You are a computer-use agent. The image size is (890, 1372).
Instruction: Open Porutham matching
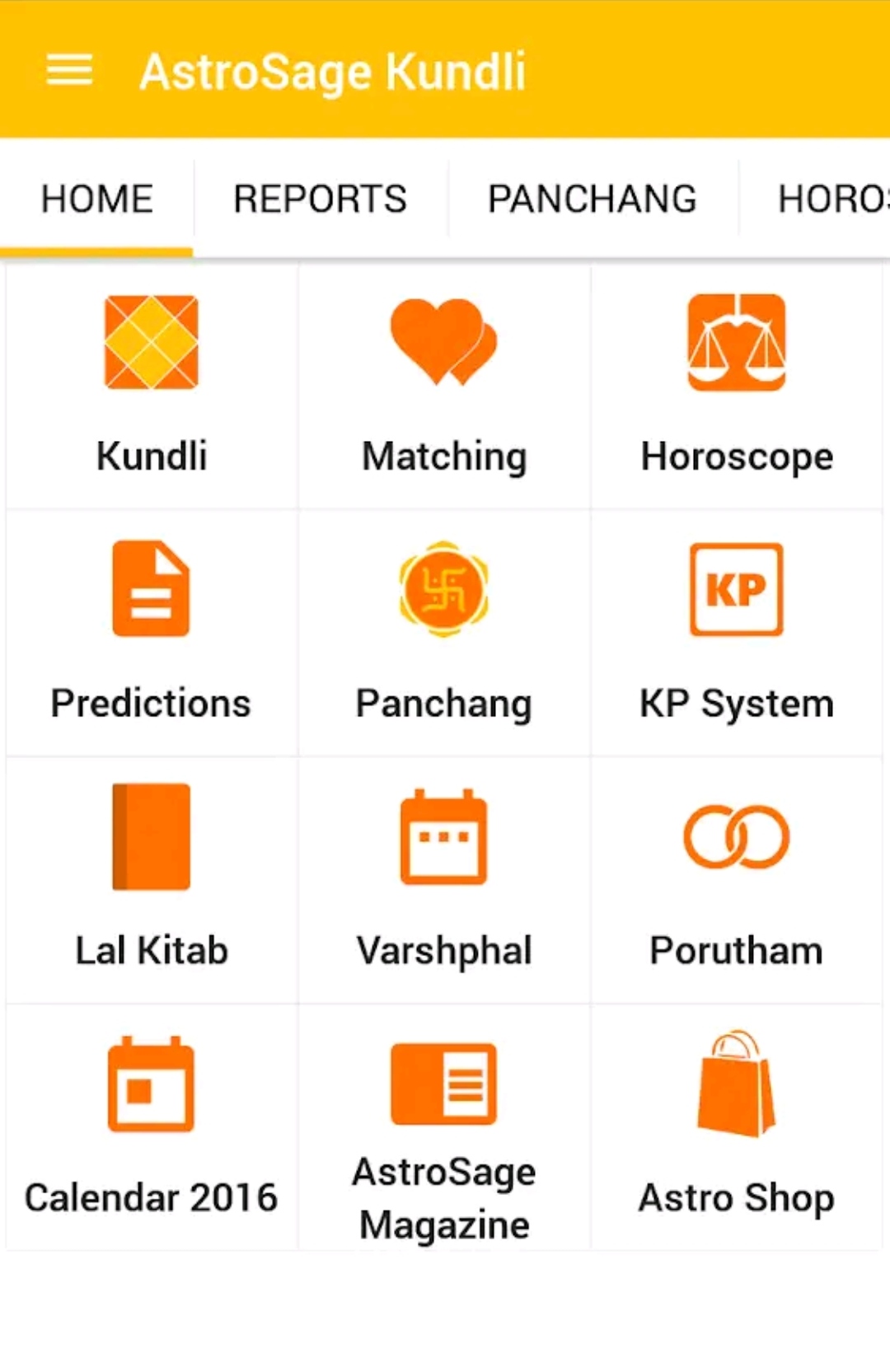point(737,880)
